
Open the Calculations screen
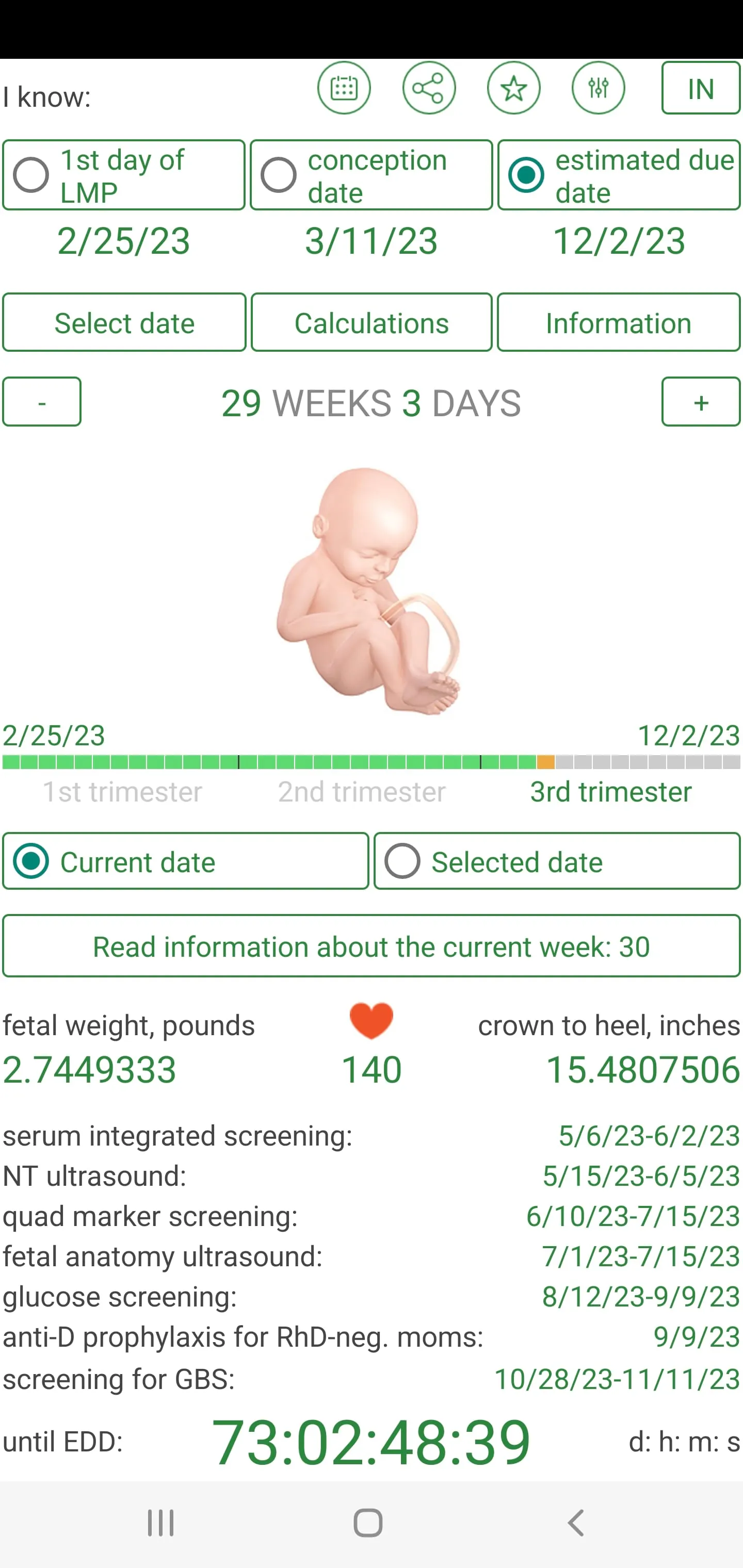click(371, 322)
